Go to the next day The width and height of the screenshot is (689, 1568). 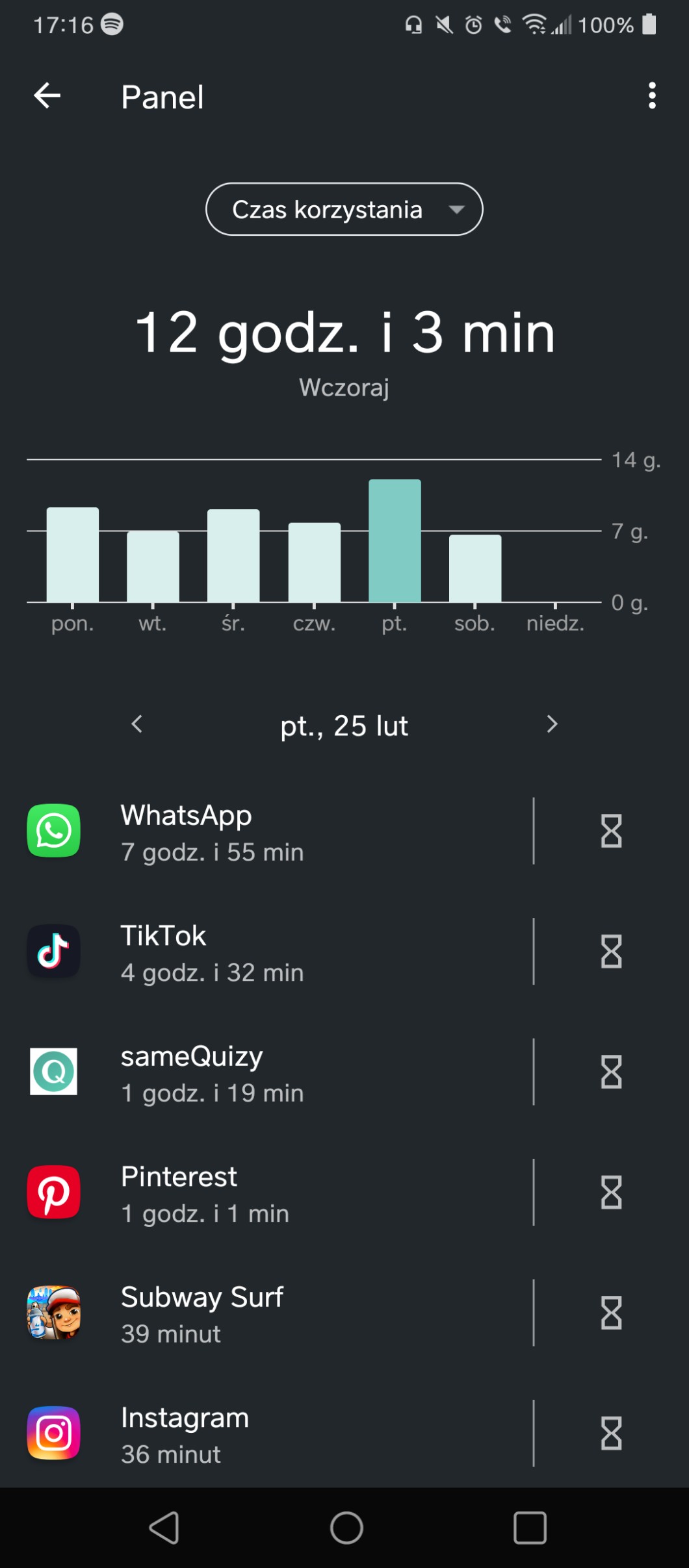[x=552, y=724]
